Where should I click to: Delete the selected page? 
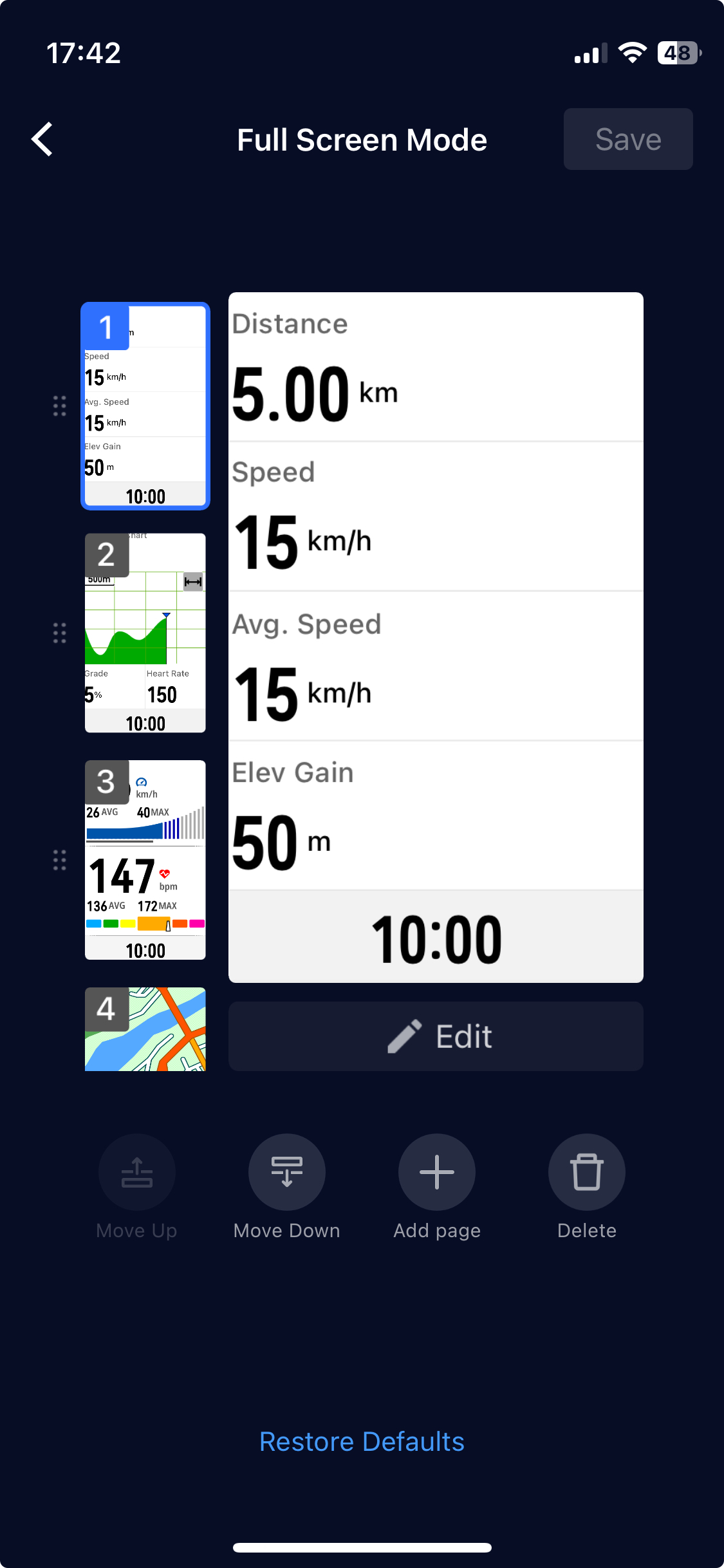pos(586,1172)
